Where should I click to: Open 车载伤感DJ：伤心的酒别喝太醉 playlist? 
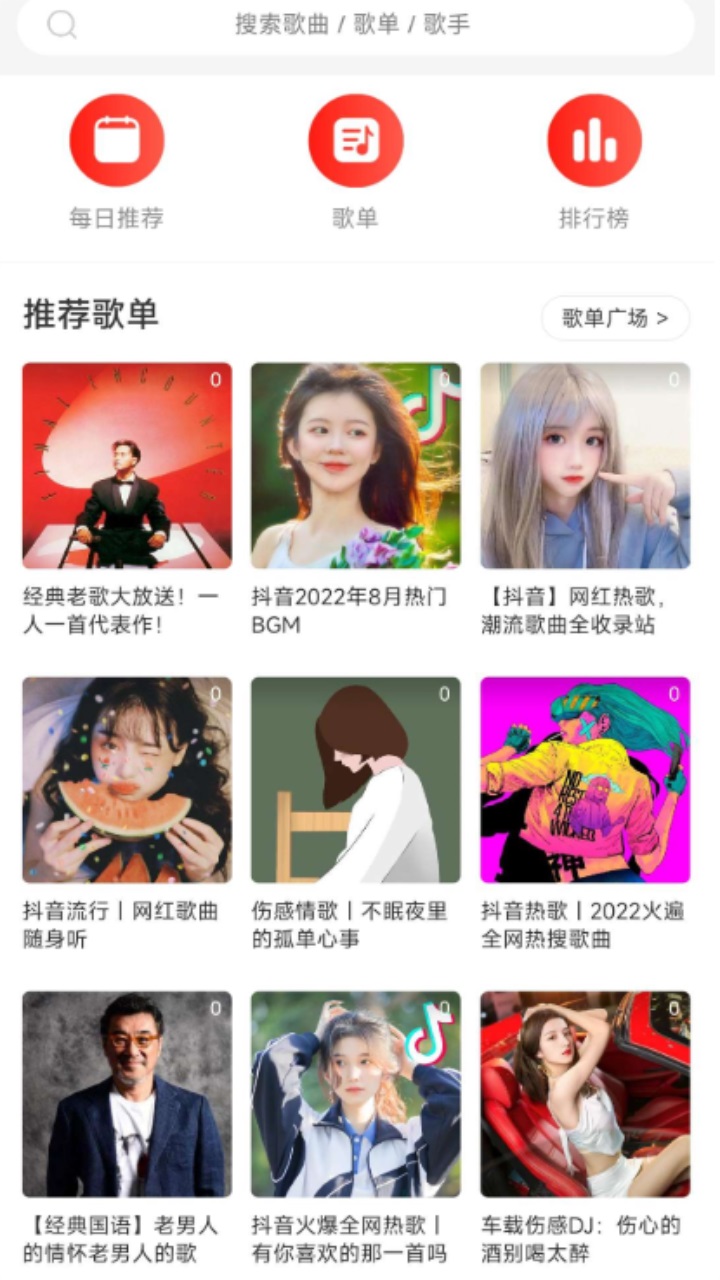585,1094
